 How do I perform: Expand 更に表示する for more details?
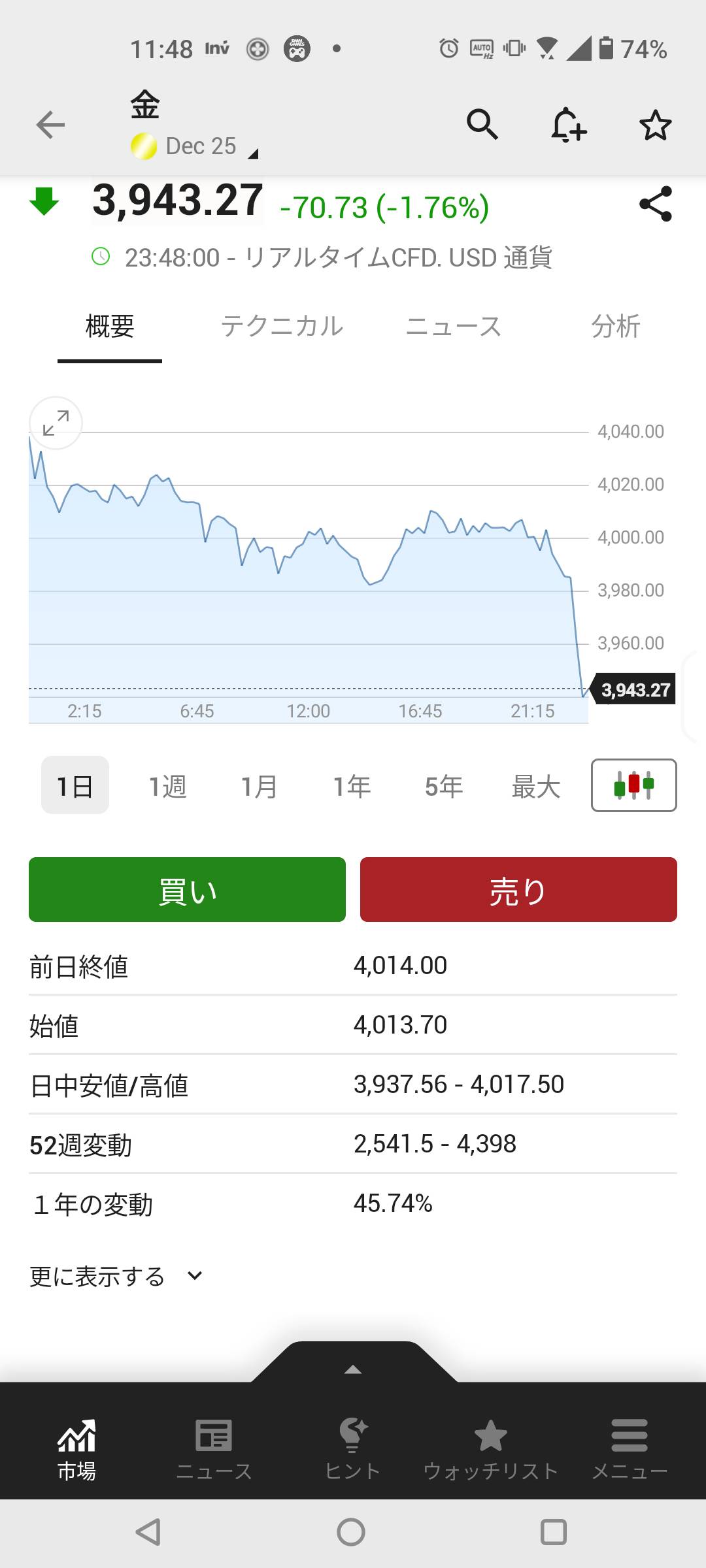coord(116,1276)
